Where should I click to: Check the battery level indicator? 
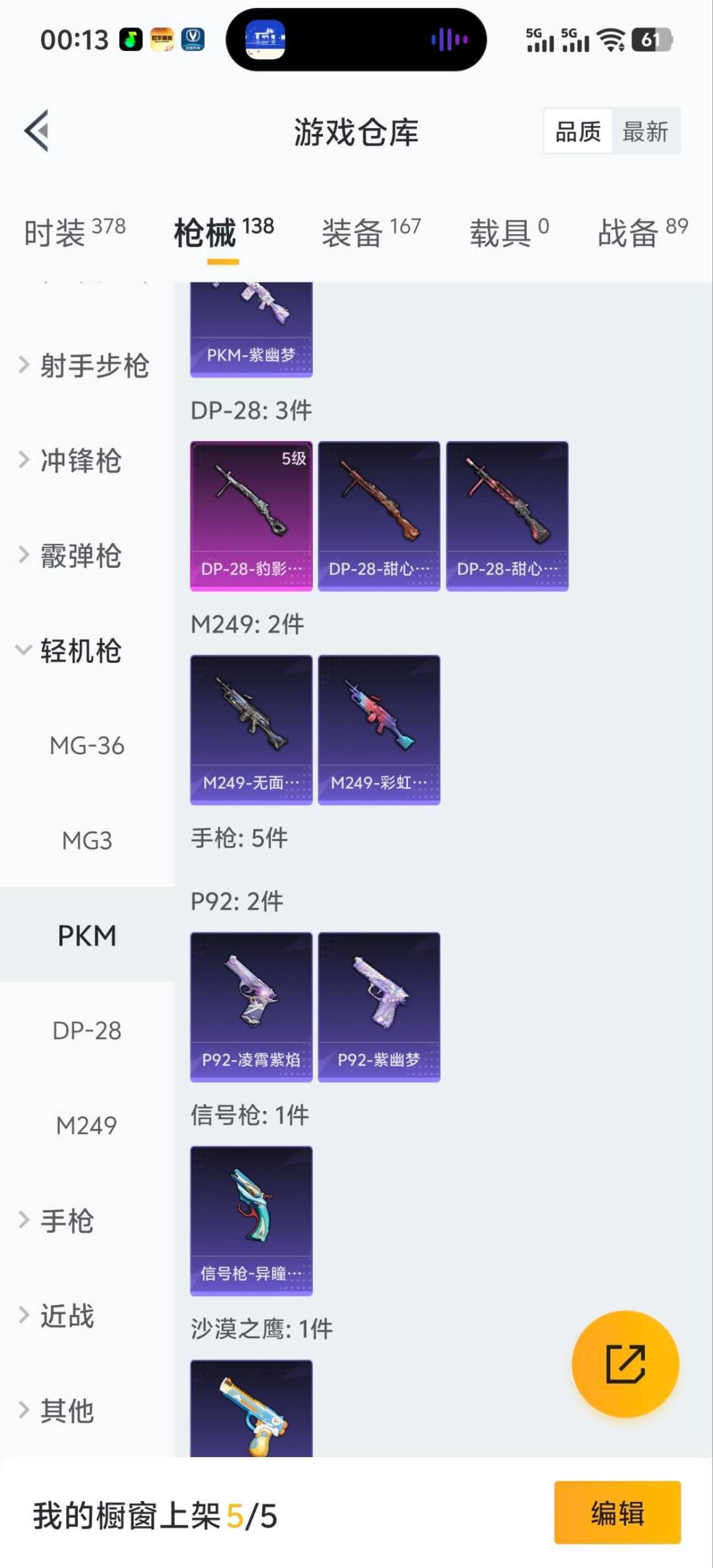coord(652,38)
